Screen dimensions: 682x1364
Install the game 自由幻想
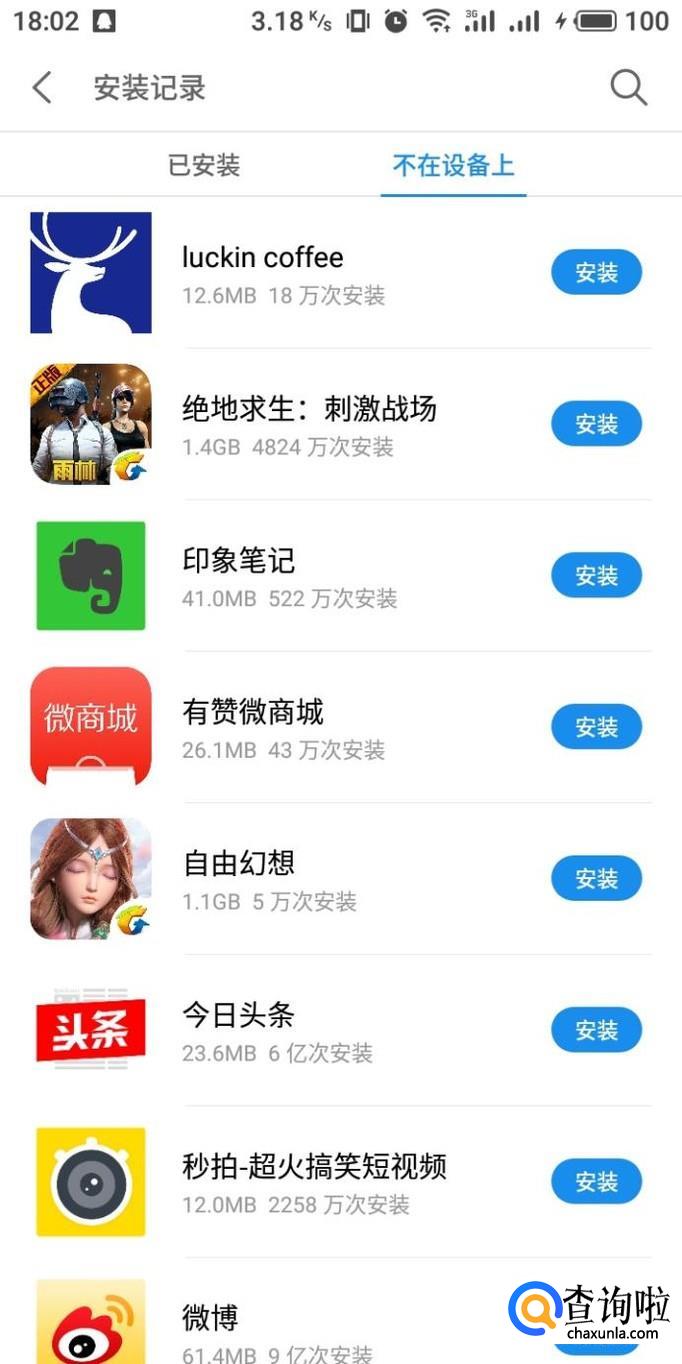[x=596, y=879]
